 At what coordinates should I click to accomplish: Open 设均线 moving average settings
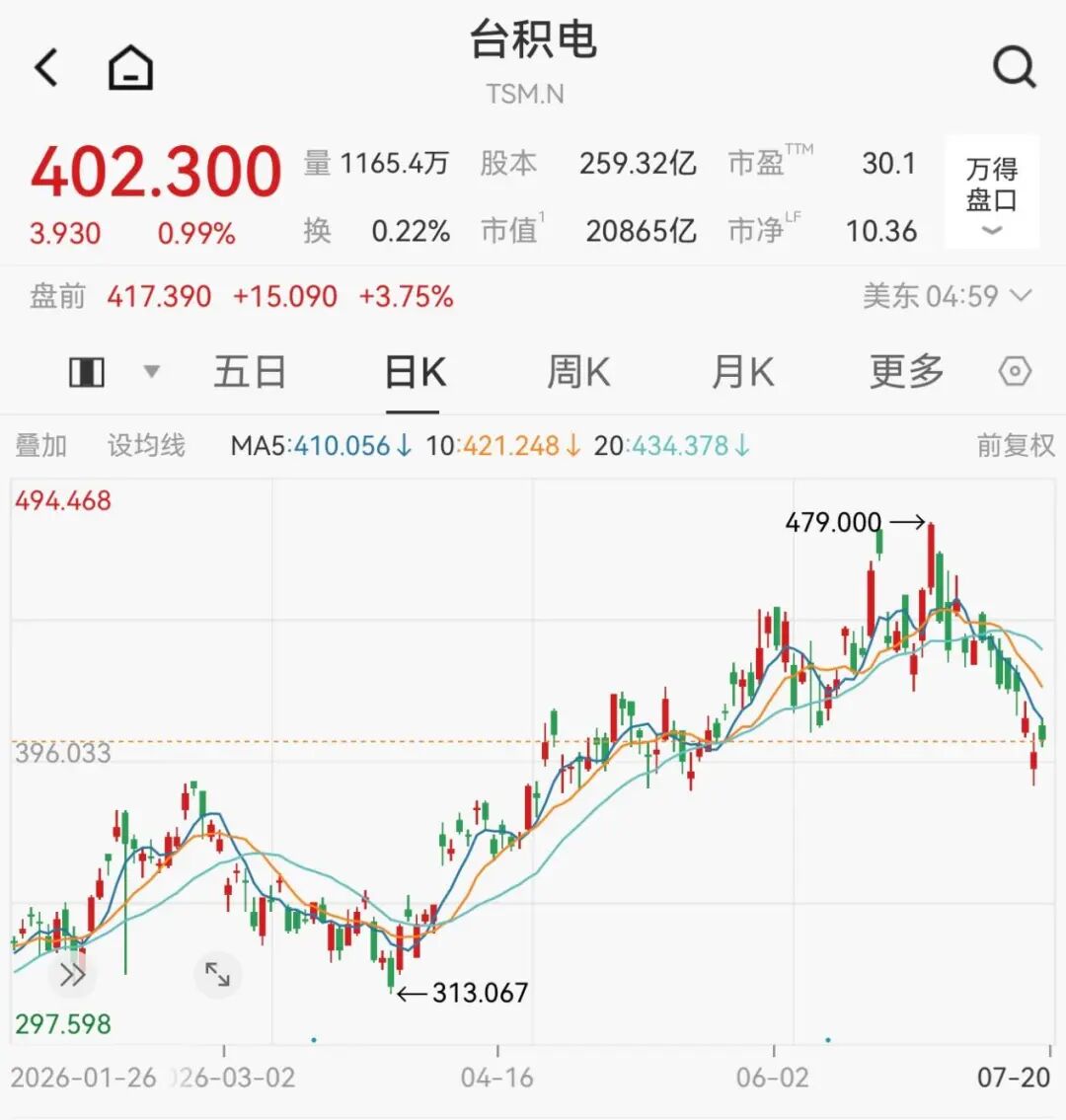(x=146, y=446)
